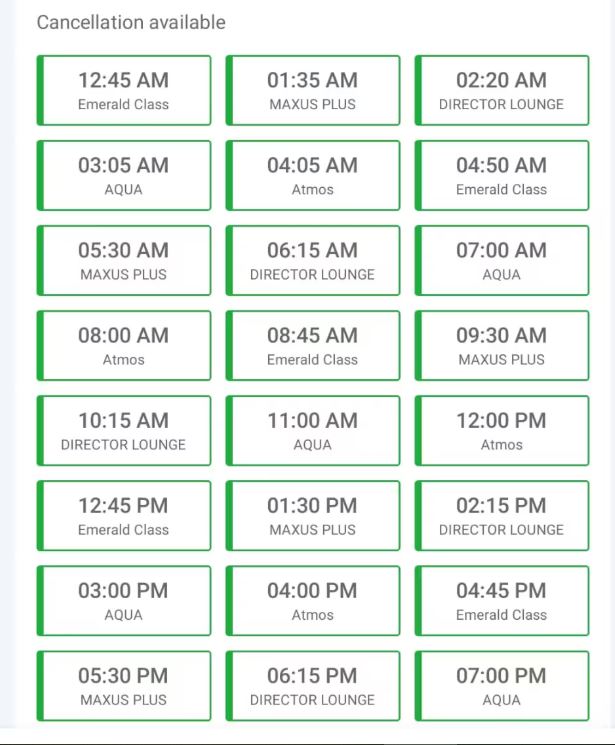
Task: Select the 07:00 PM AQUA showtime
Action: pos(502,685)
